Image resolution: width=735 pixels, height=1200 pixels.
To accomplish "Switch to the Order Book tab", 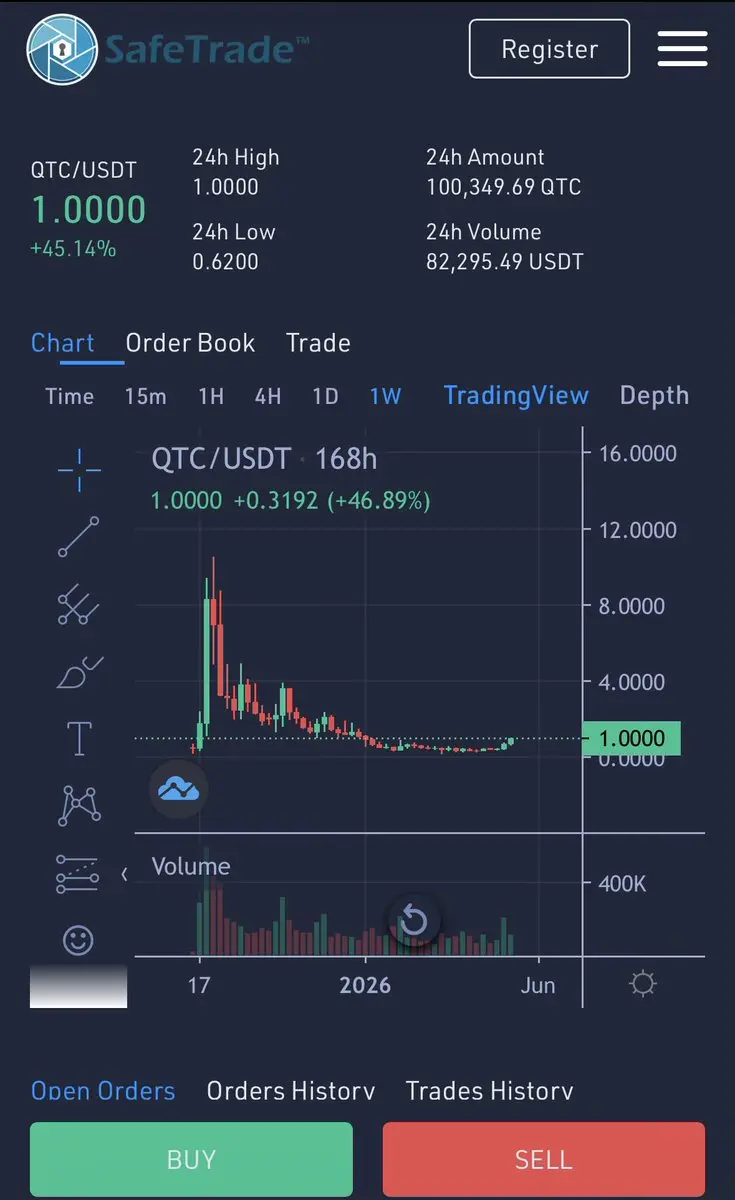I will point(190,343).
